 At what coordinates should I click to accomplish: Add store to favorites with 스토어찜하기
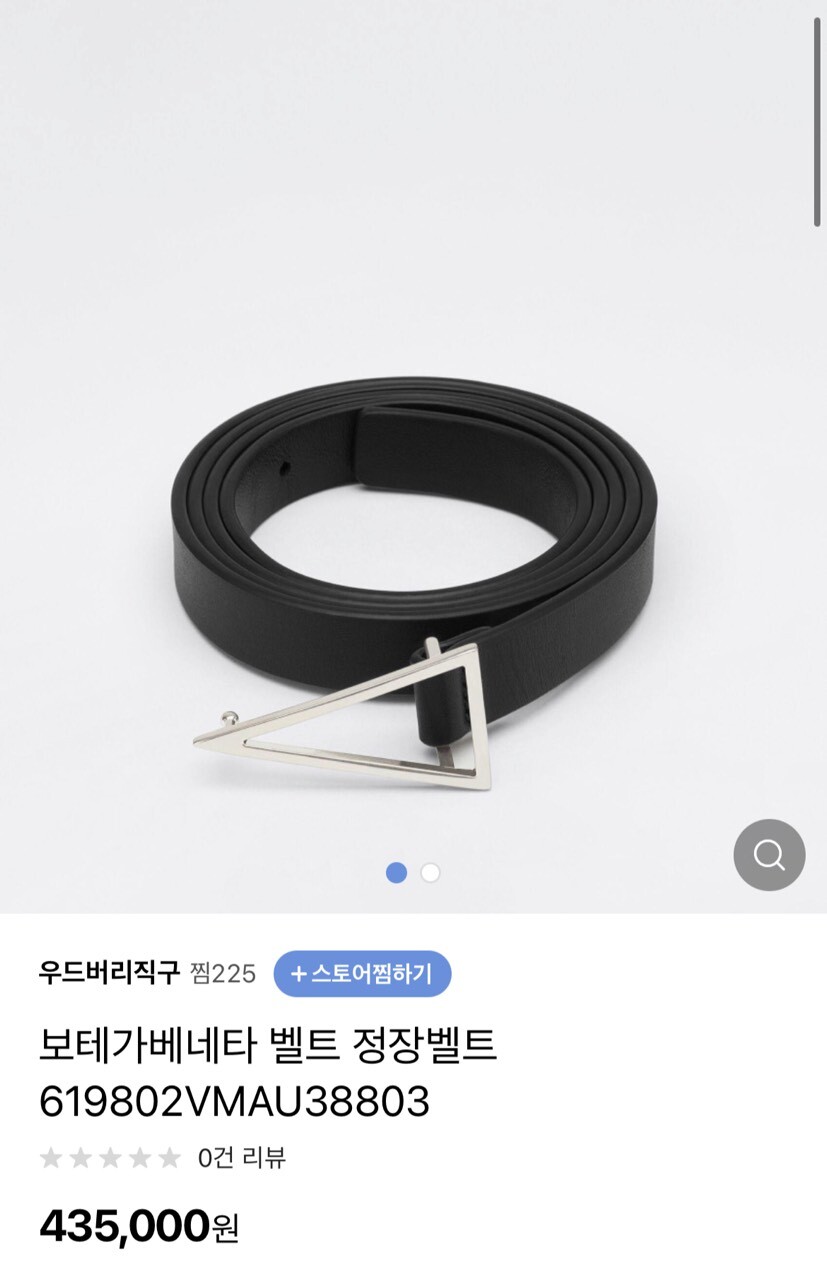362,974
